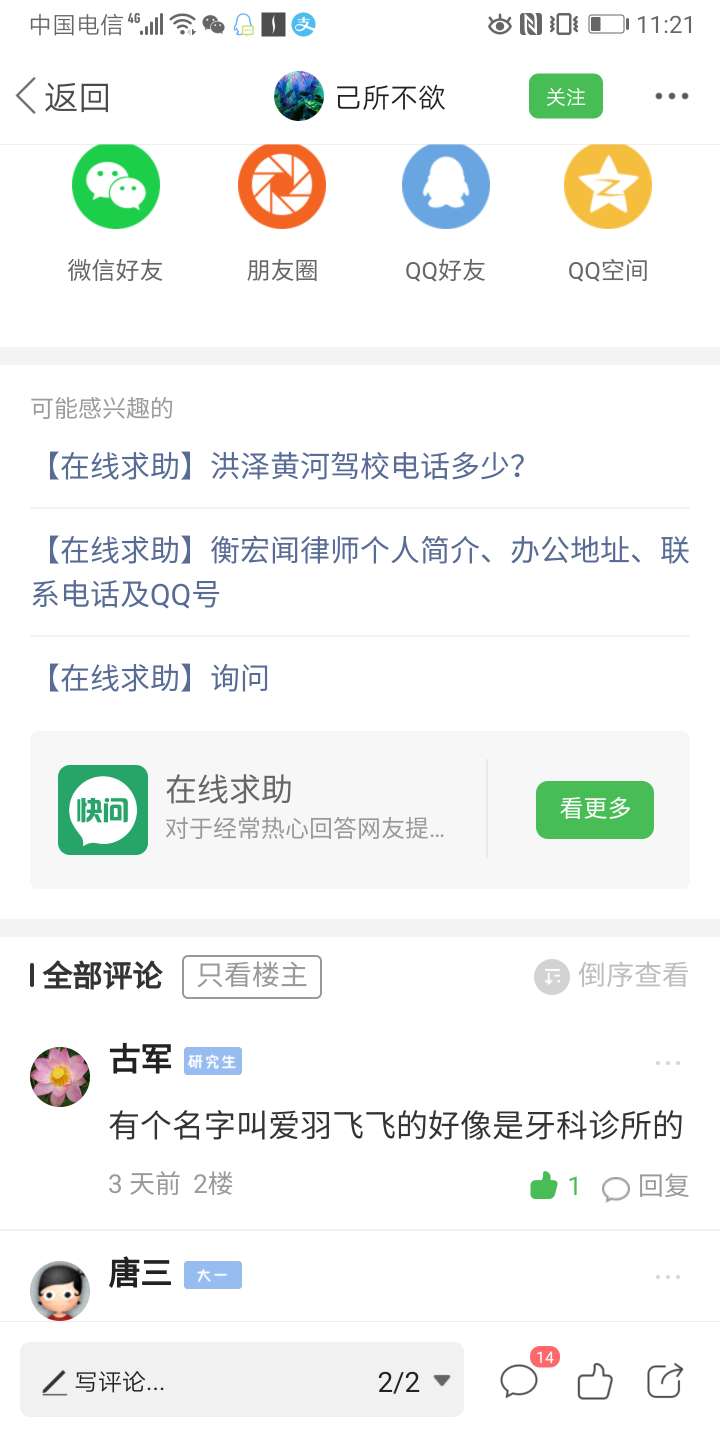Switch to 倒序查看 ordering
720x1440 pixels.
(612, 976)
